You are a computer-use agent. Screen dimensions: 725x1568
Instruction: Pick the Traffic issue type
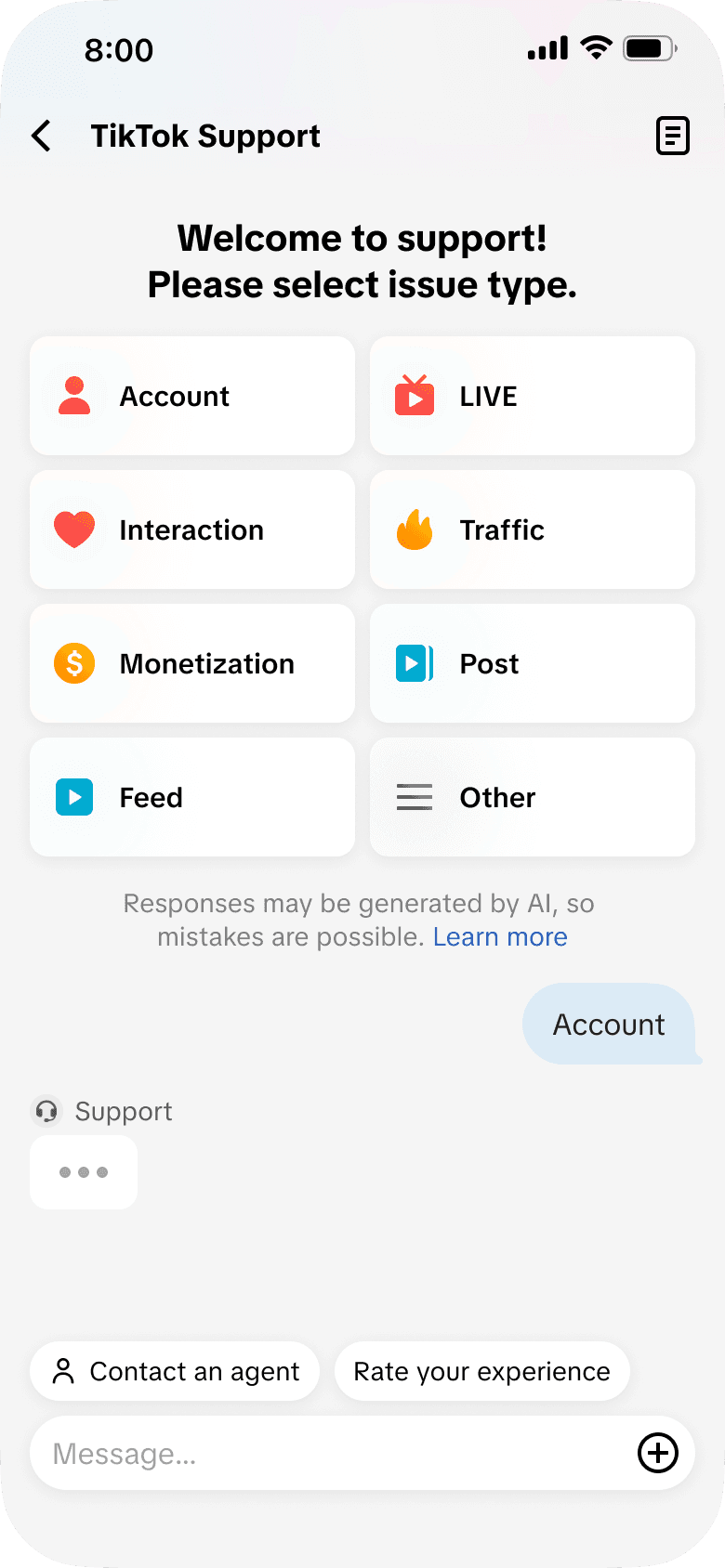point(533,529)
